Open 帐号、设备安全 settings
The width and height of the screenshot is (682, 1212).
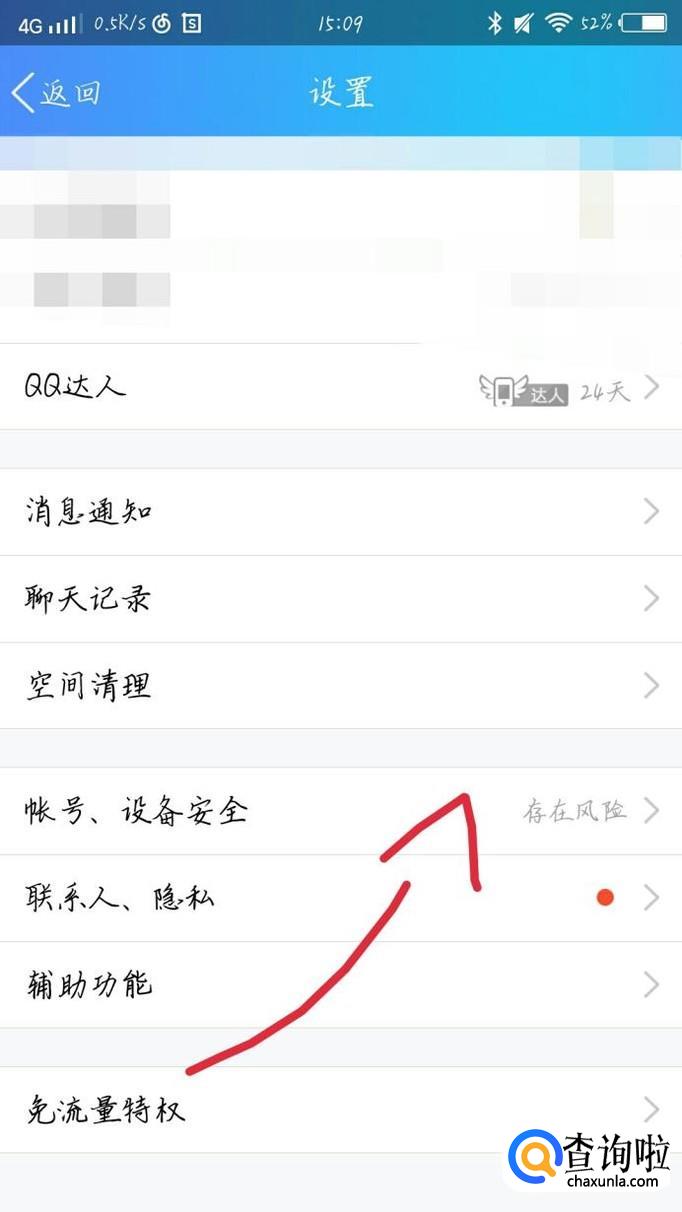[341, 811]
